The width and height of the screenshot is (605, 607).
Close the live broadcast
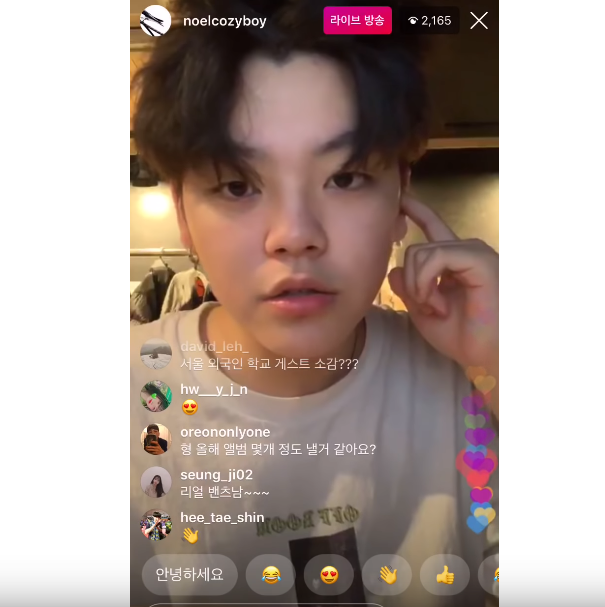click(x=479, y=20)
